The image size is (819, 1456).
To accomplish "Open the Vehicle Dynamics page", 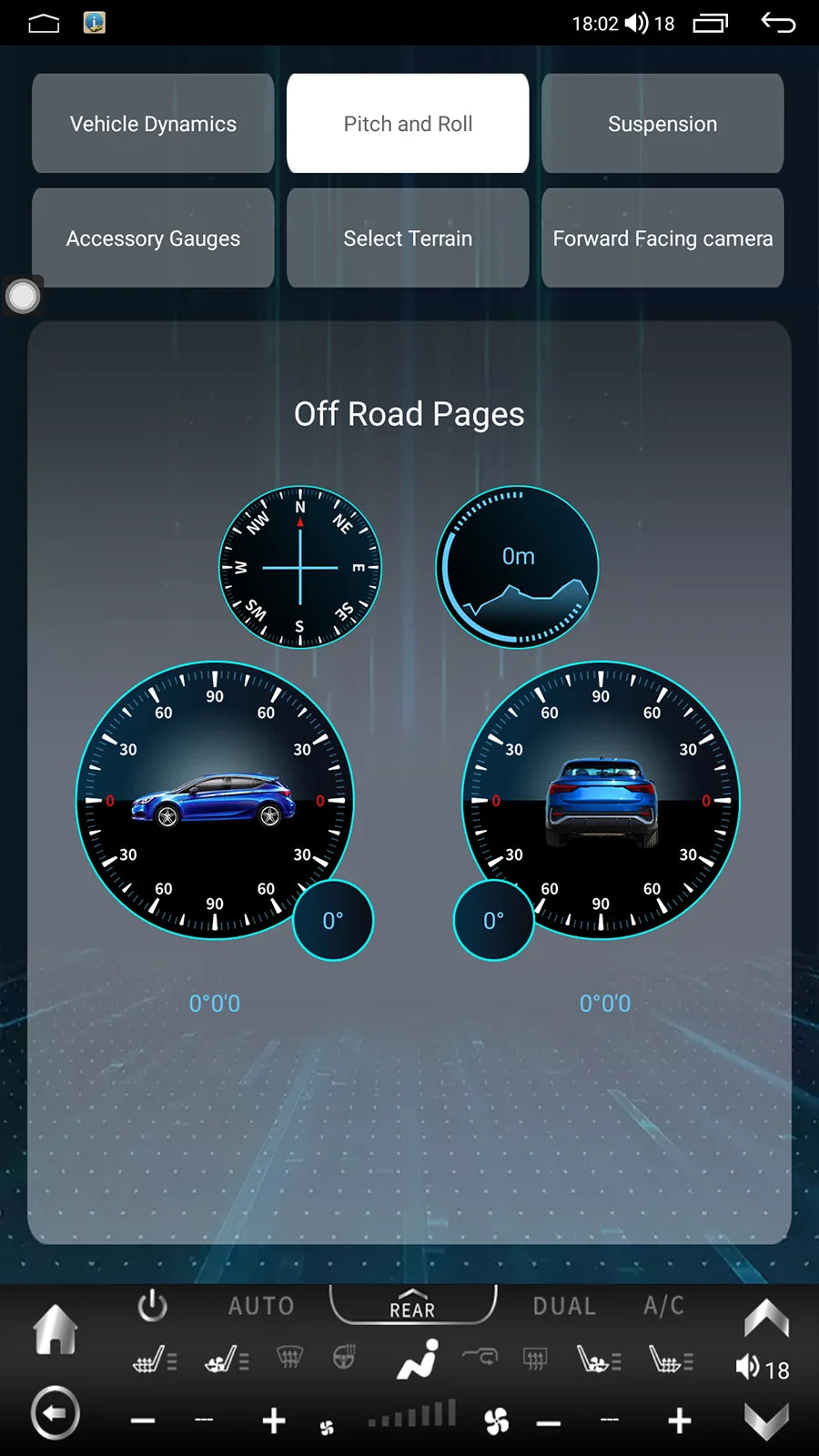I will 153,124.
